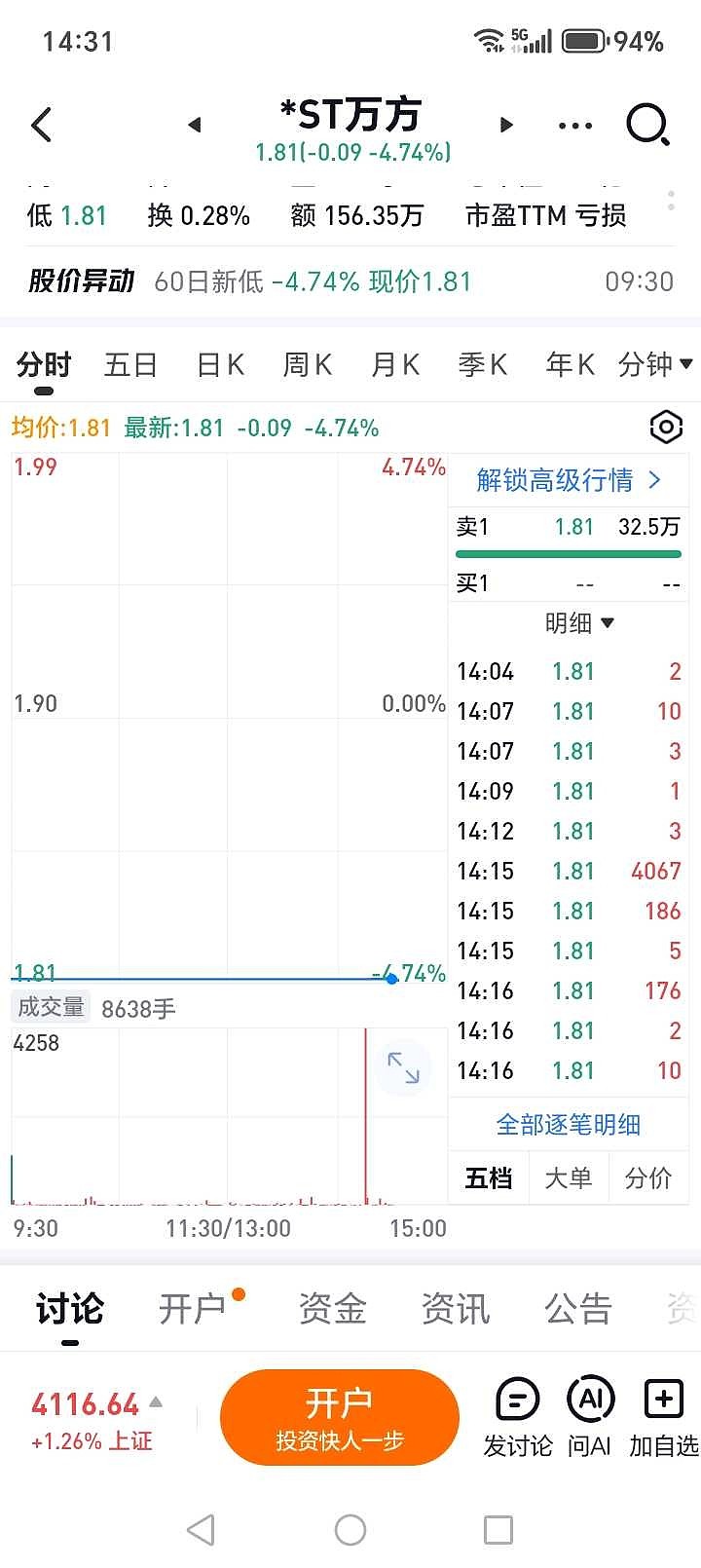Expand the 分钟 interval dropdown

click(x=655, y=365)
